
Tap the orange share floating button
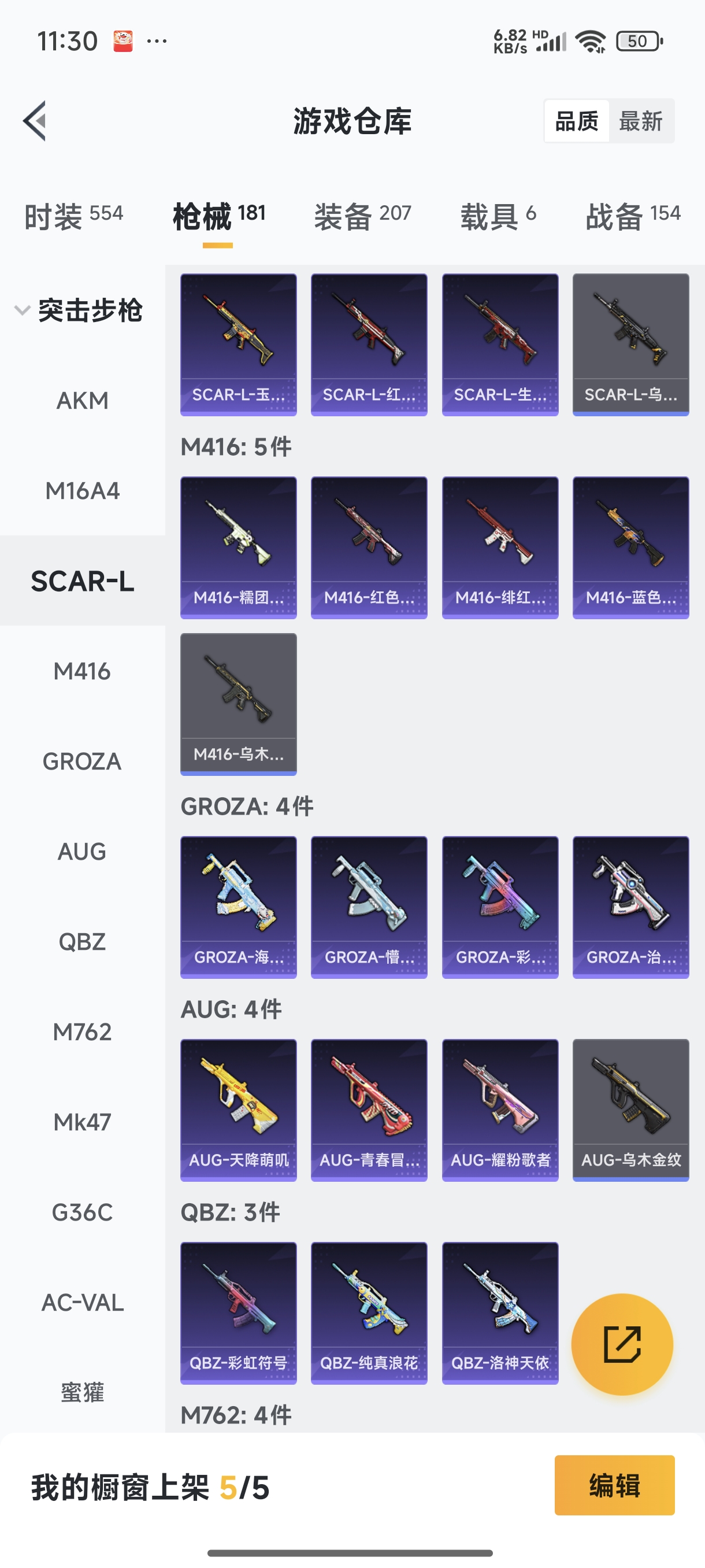[x=622, y=1344]
